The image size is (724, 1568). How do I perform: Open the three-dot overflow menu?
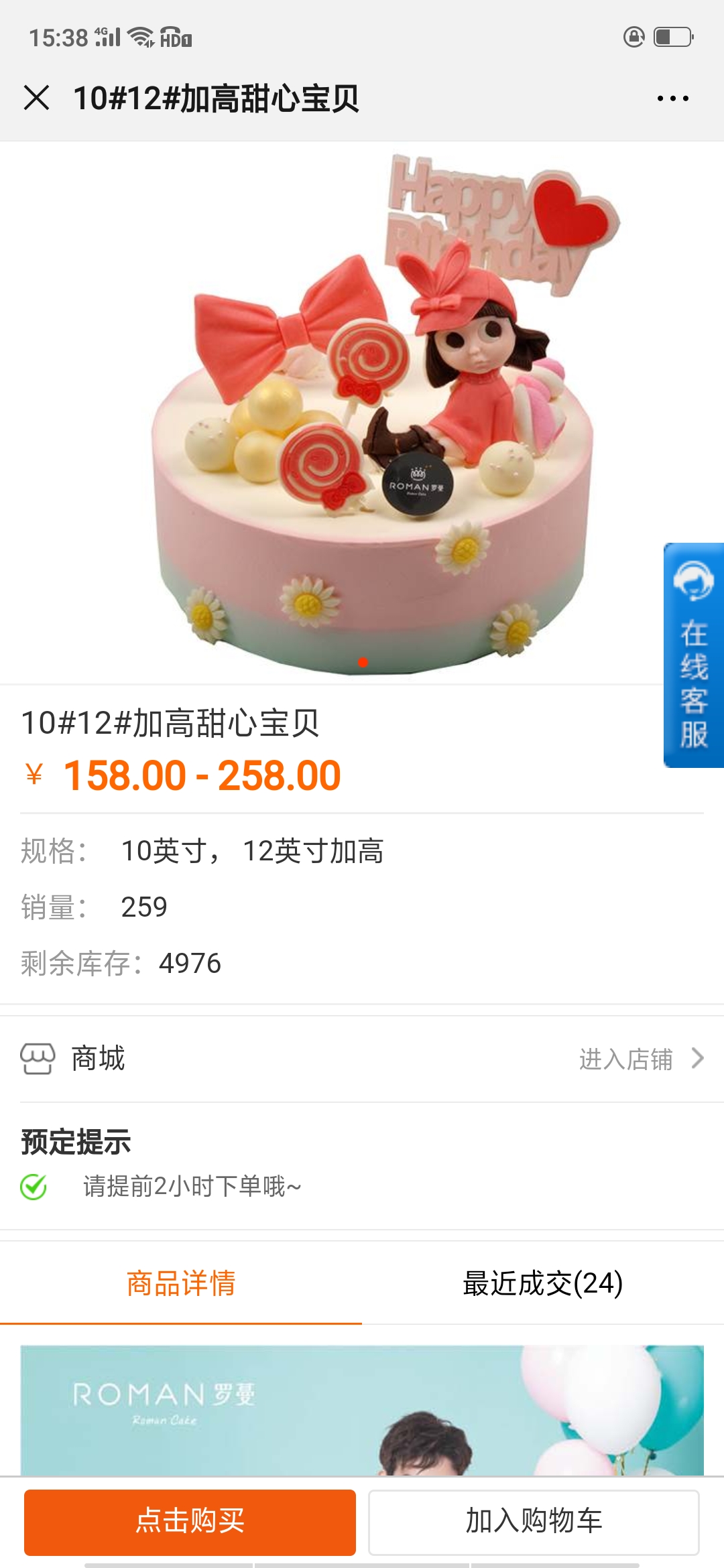point(672,99)
